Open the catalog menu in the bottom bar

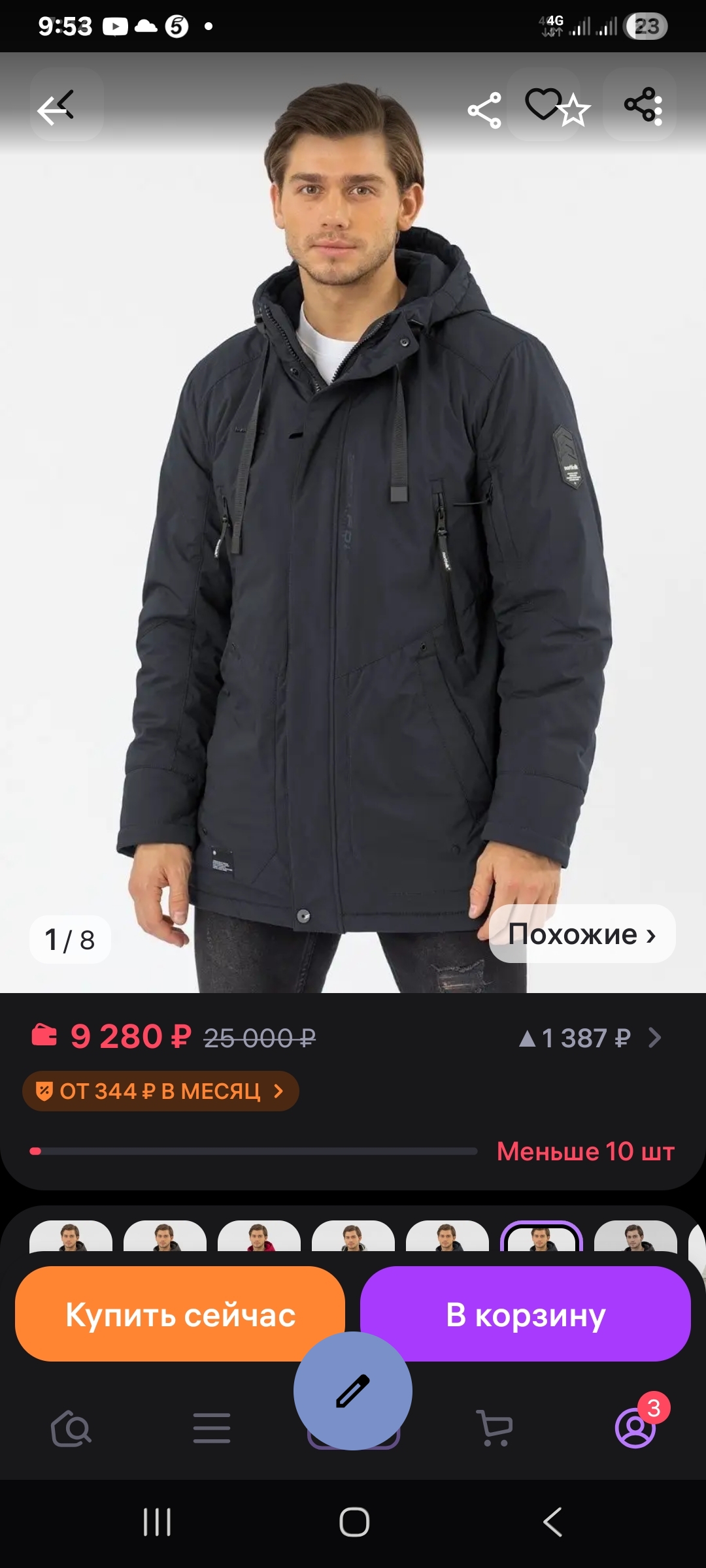pyautogui.click(x=212, y=1428)
